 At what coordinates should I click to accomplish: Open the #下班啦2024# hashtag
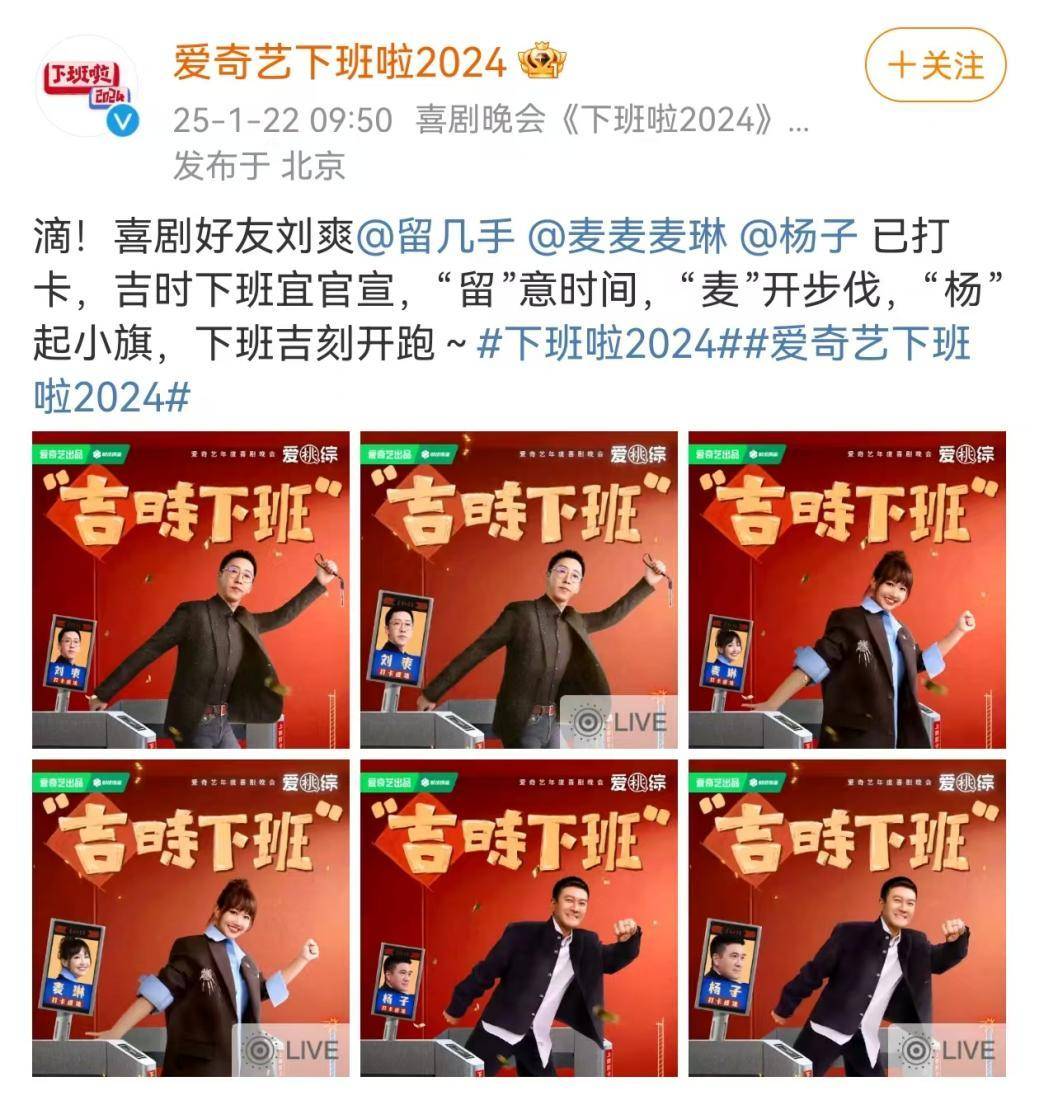click(597, 344)
